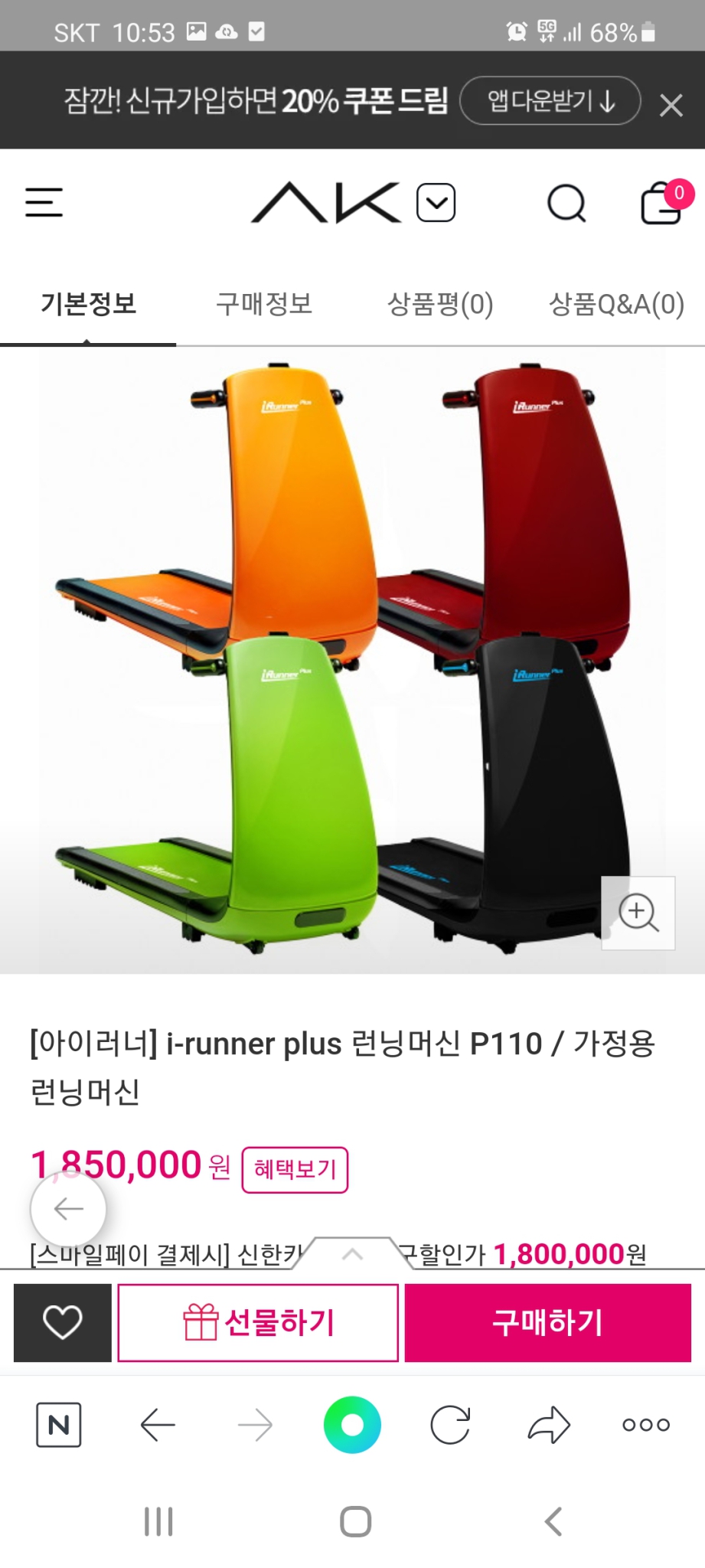Toggle the checkmark icon in status bar
This screenshot has height=1568, width=705.
[258, 33]
